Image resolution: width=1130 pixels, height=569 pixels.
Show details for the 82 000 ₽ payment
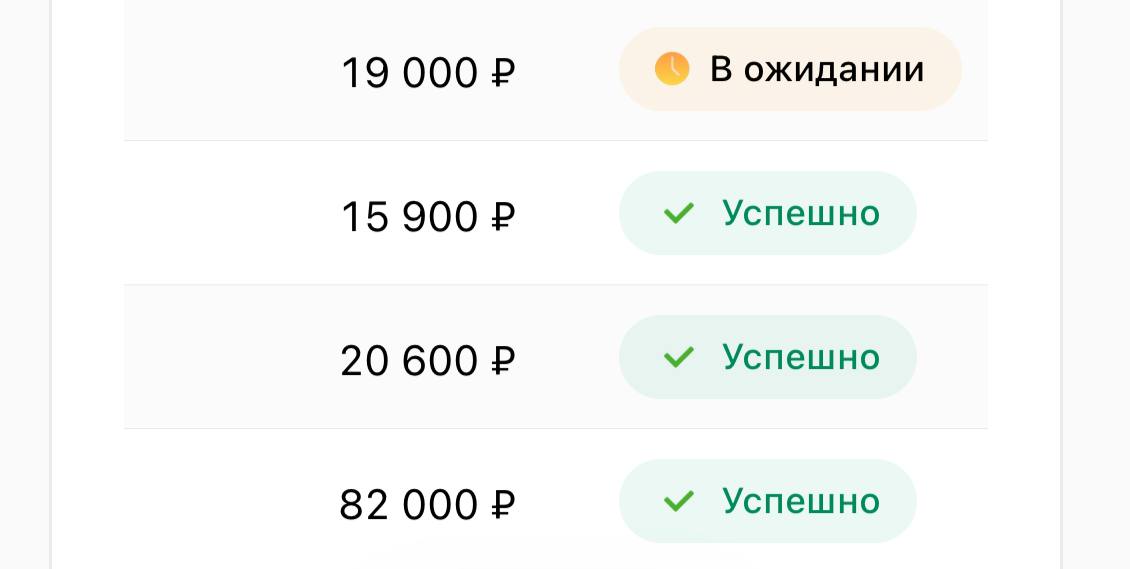(428, 504)
